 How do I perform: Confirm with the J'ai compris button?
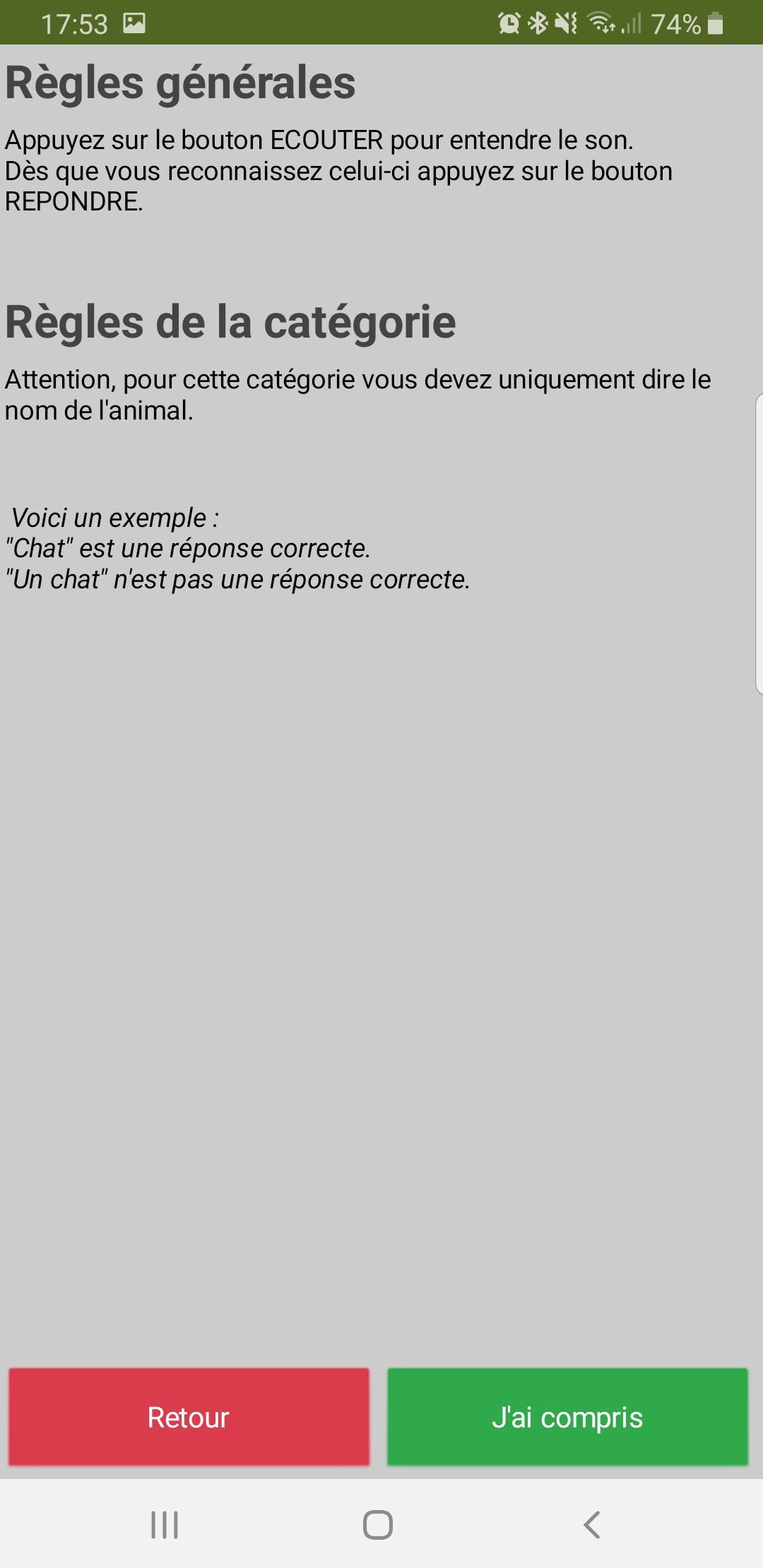coord(567,1416)
